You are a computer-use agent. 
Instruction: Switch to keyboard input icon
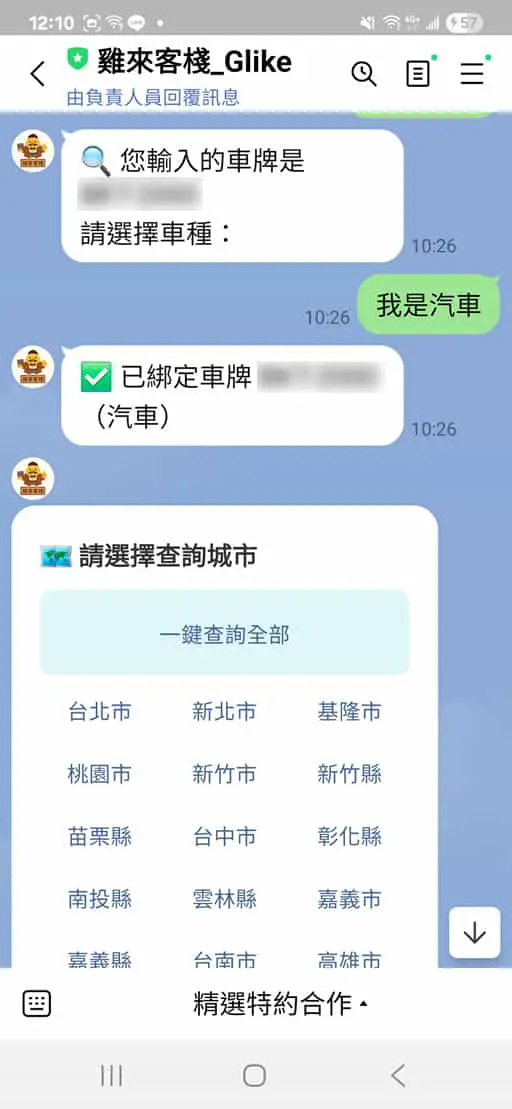tap(37, 1004)
